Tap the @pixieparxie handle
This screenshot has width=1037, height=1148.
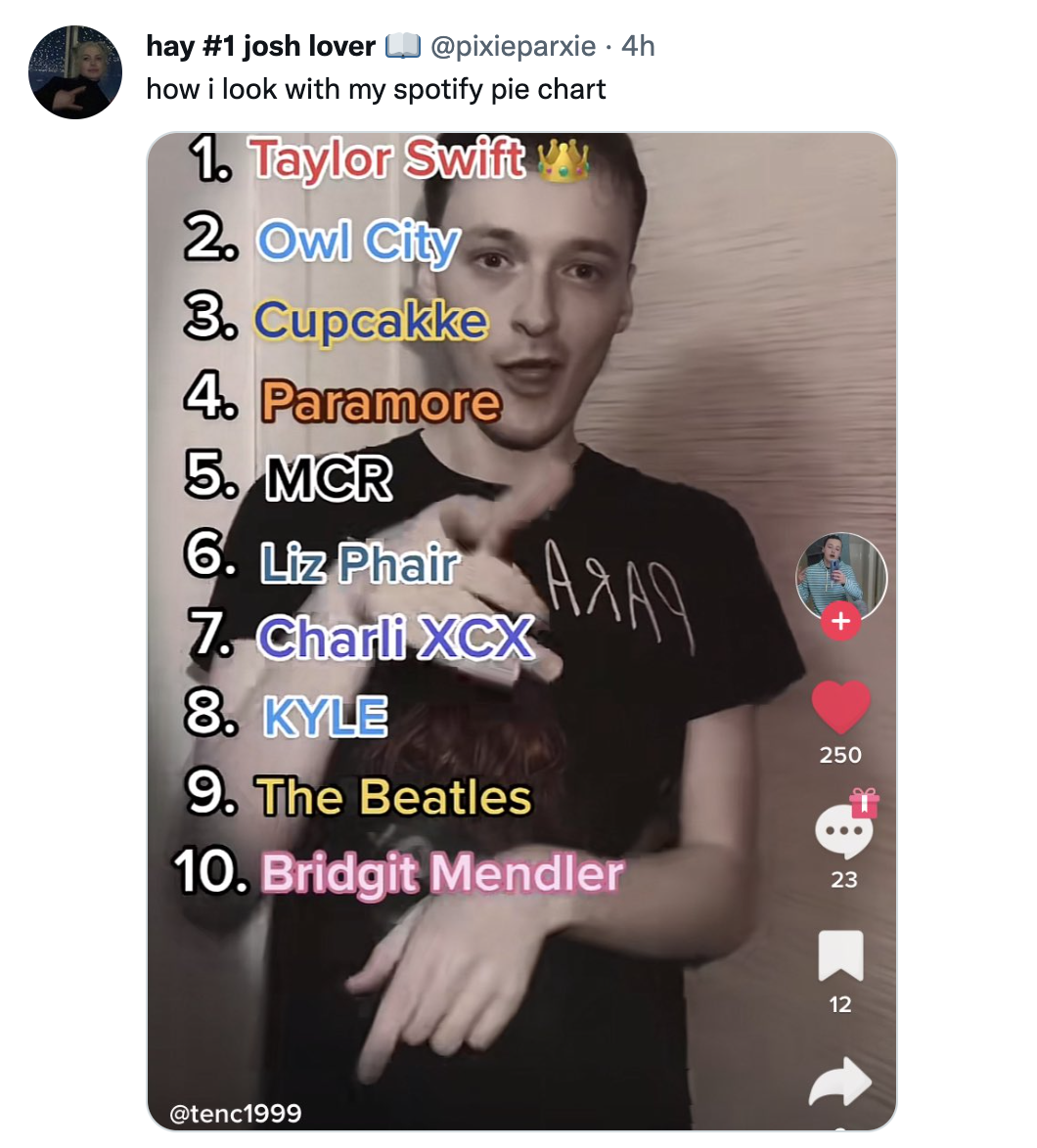tap(513, 46)
